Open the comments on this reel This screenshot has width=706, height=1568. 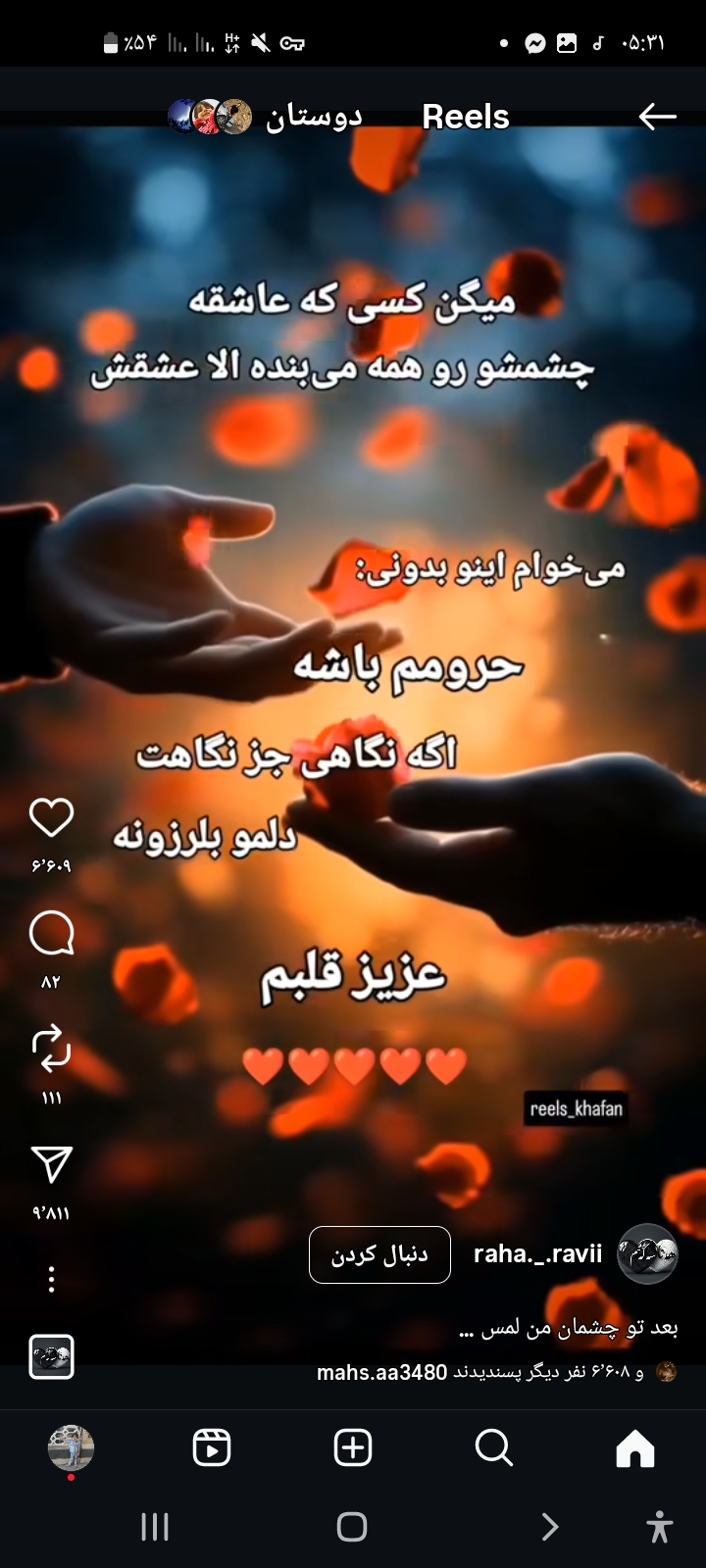tap(51, 933)
